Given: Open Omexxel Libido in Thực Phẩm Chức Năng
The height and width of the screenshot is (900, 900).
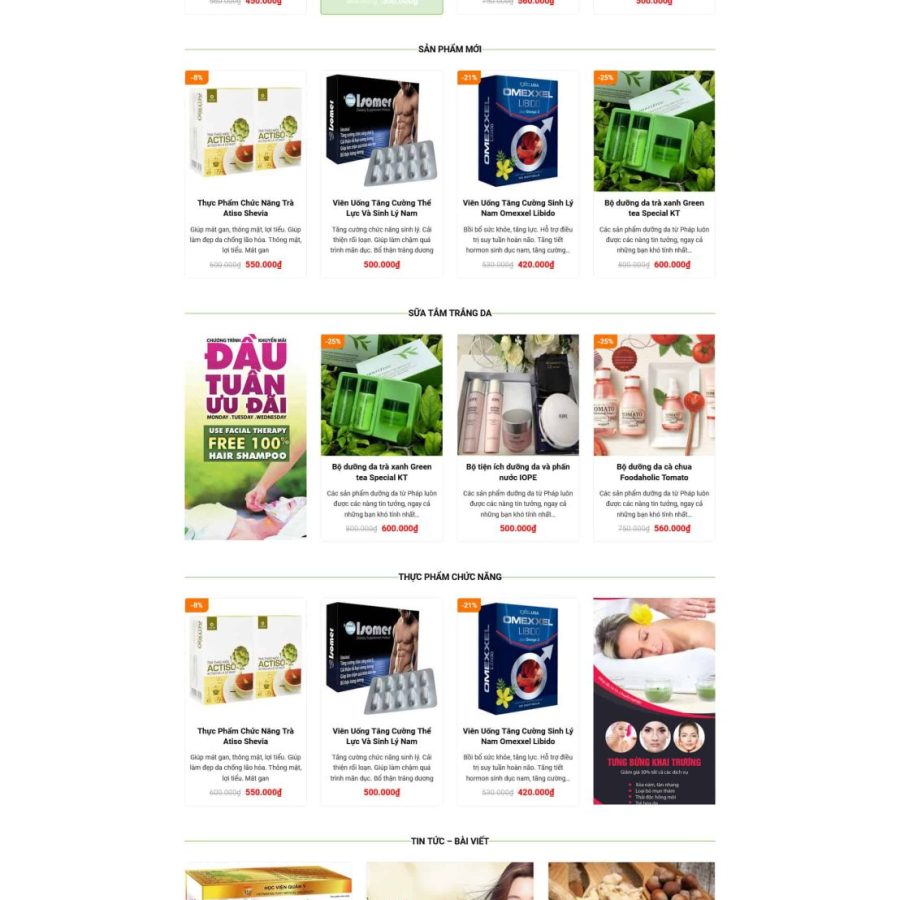Looking at the screenshot, I should (x=517, y=735).
